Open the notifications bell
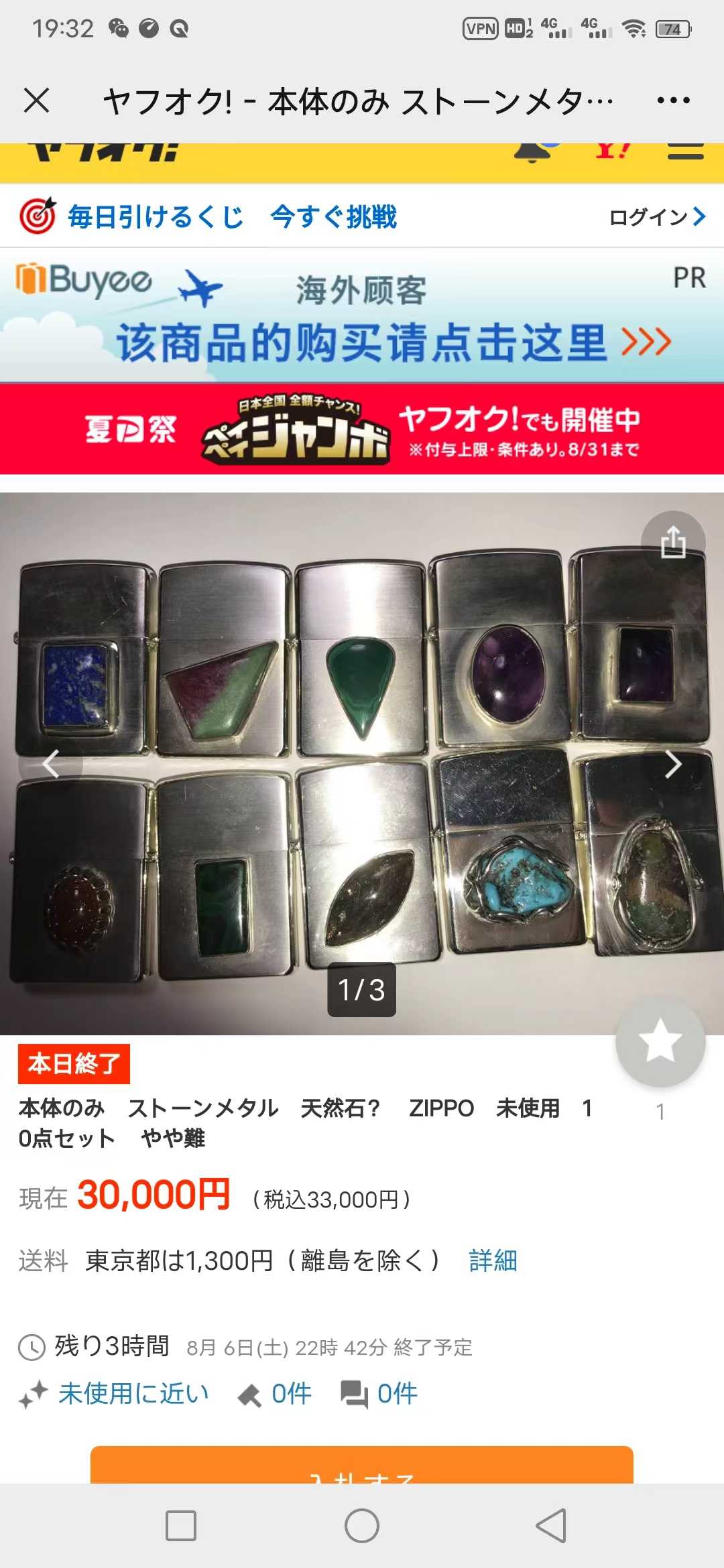The image size is (724, 1568). [533, 153]
